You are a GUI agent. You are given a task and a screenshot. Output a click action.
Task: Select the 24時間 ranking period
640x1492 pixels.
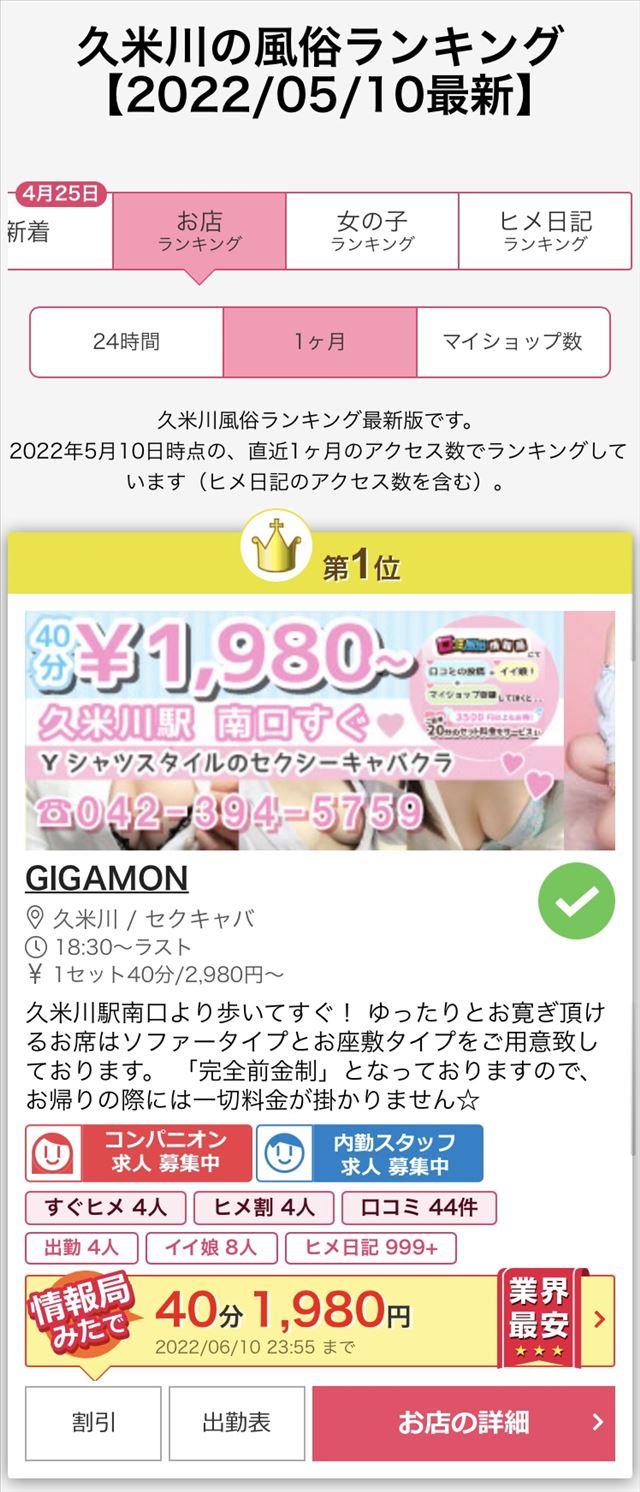[126, 342]
